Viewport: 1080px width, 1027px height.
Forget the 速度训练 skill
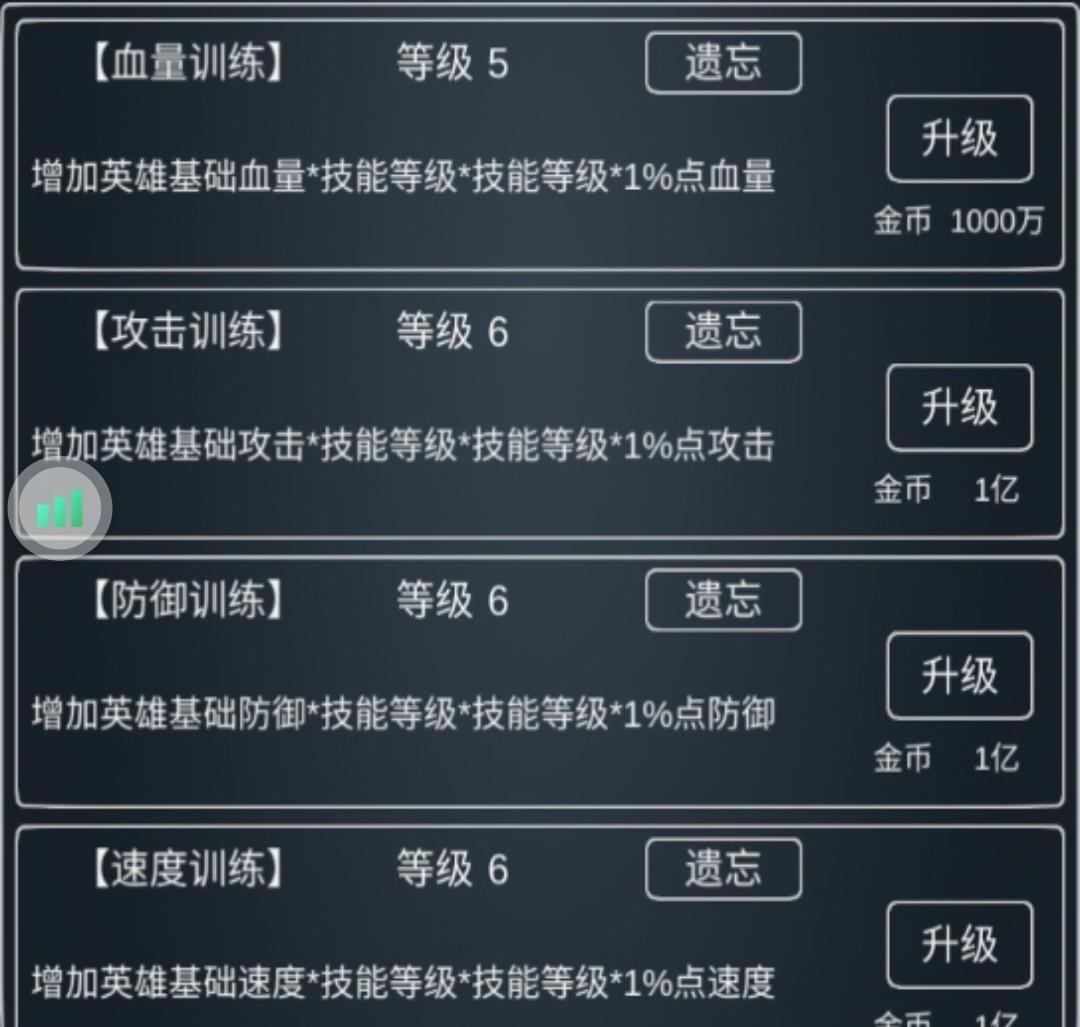723,868
